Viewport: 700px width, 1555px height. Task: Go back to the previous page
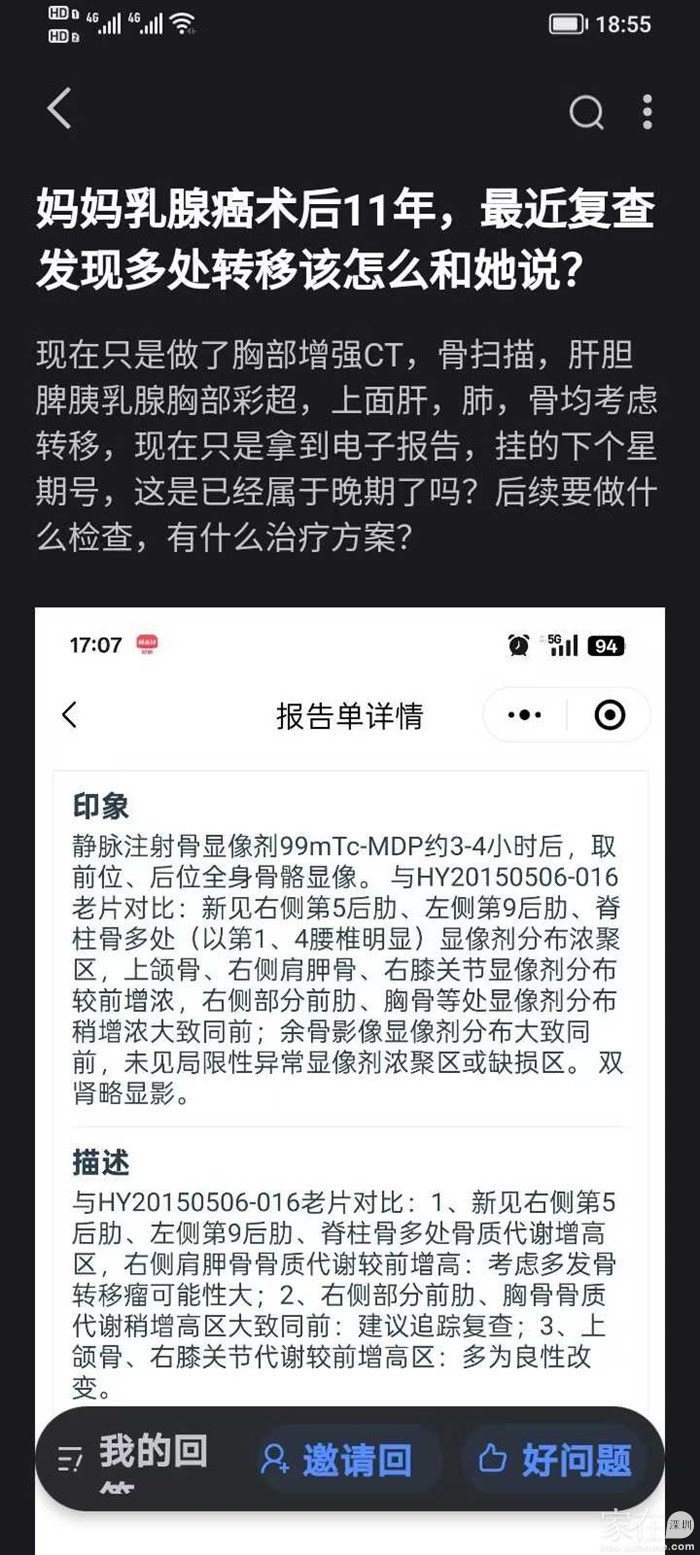point(60,109)
